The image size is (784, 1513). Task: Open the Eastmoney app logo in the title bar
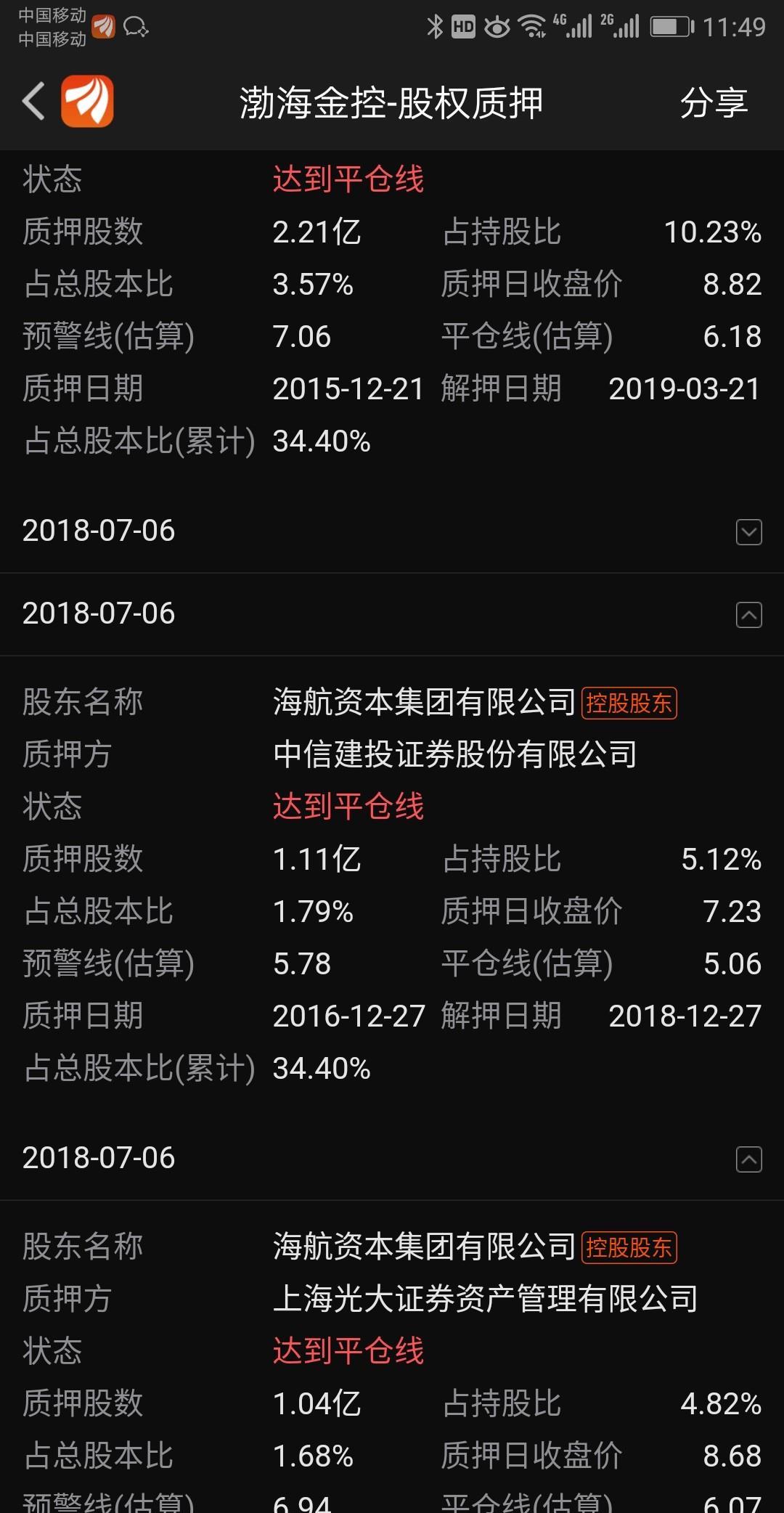[x=87, y=102]
